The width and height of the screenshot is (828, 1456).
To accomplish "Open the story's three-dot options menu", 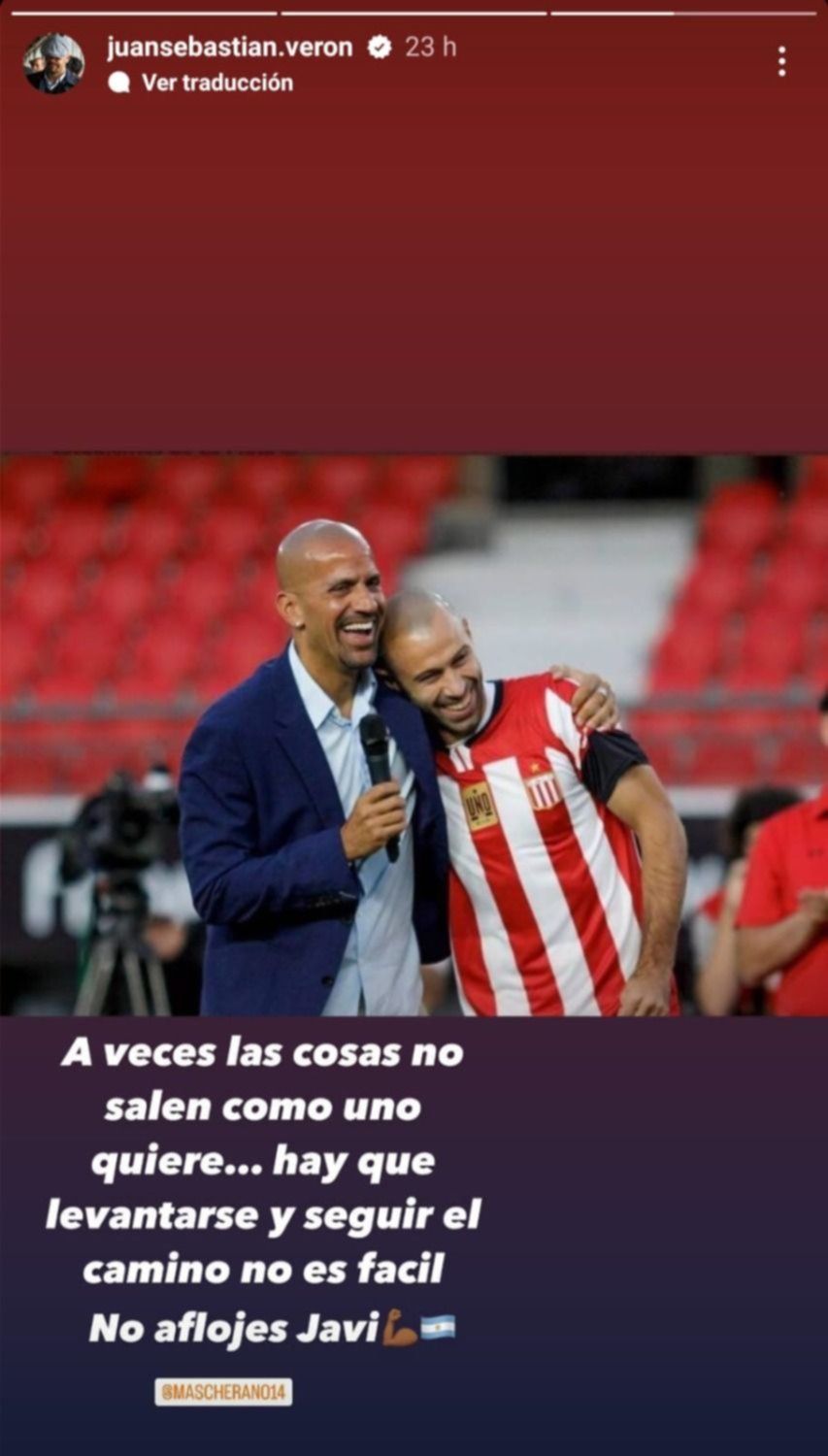I will (x=781, y=62).
